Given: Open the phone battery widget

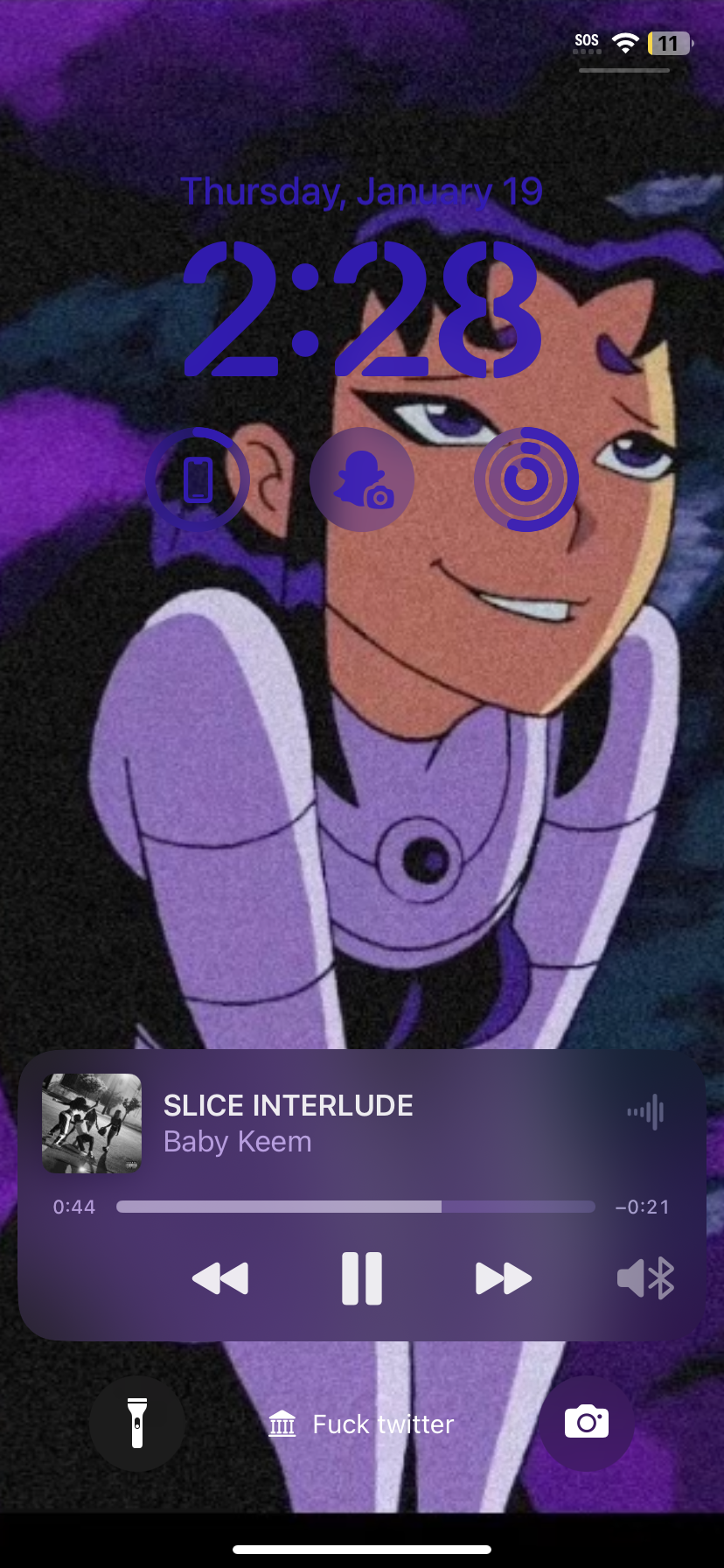Looking at the screenshot, I should pos(198,479).
